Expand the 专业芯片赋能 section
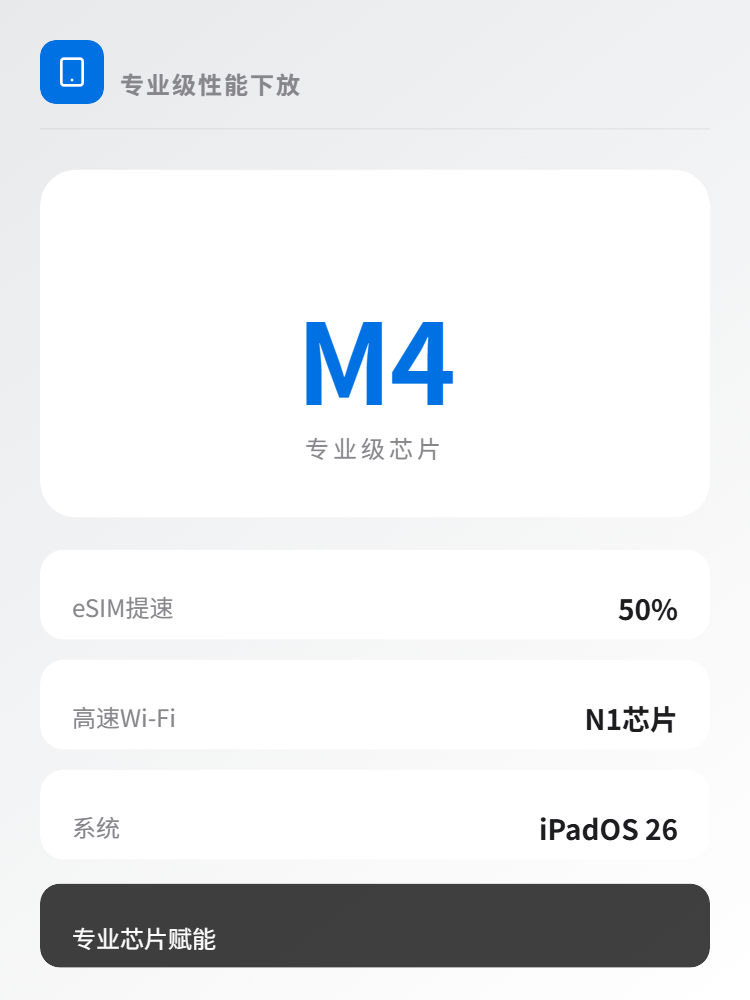The height and width of the screenshot is (1000, 750). [375, 925]
